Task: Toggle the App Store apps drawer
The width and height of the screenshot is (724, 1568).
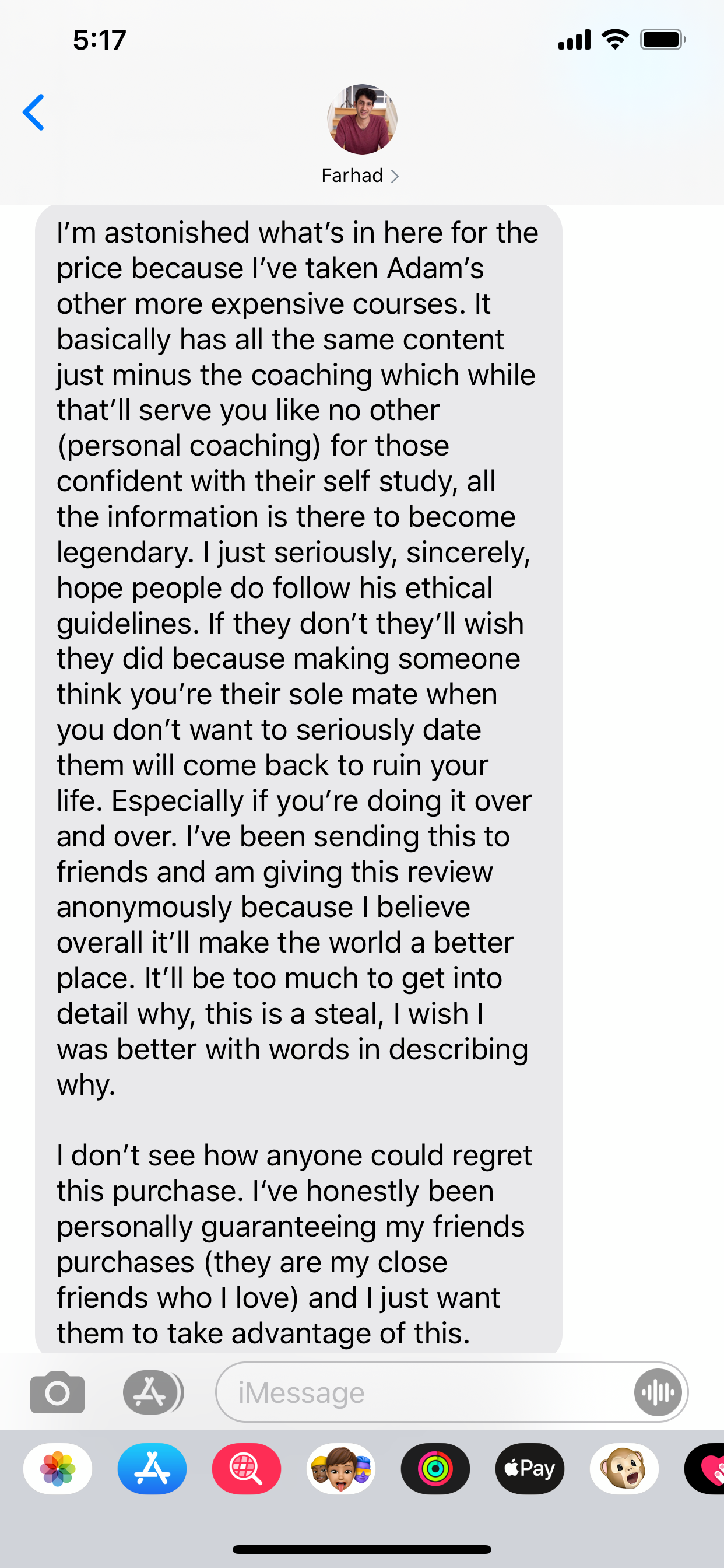Action: tap(151, 1392)
